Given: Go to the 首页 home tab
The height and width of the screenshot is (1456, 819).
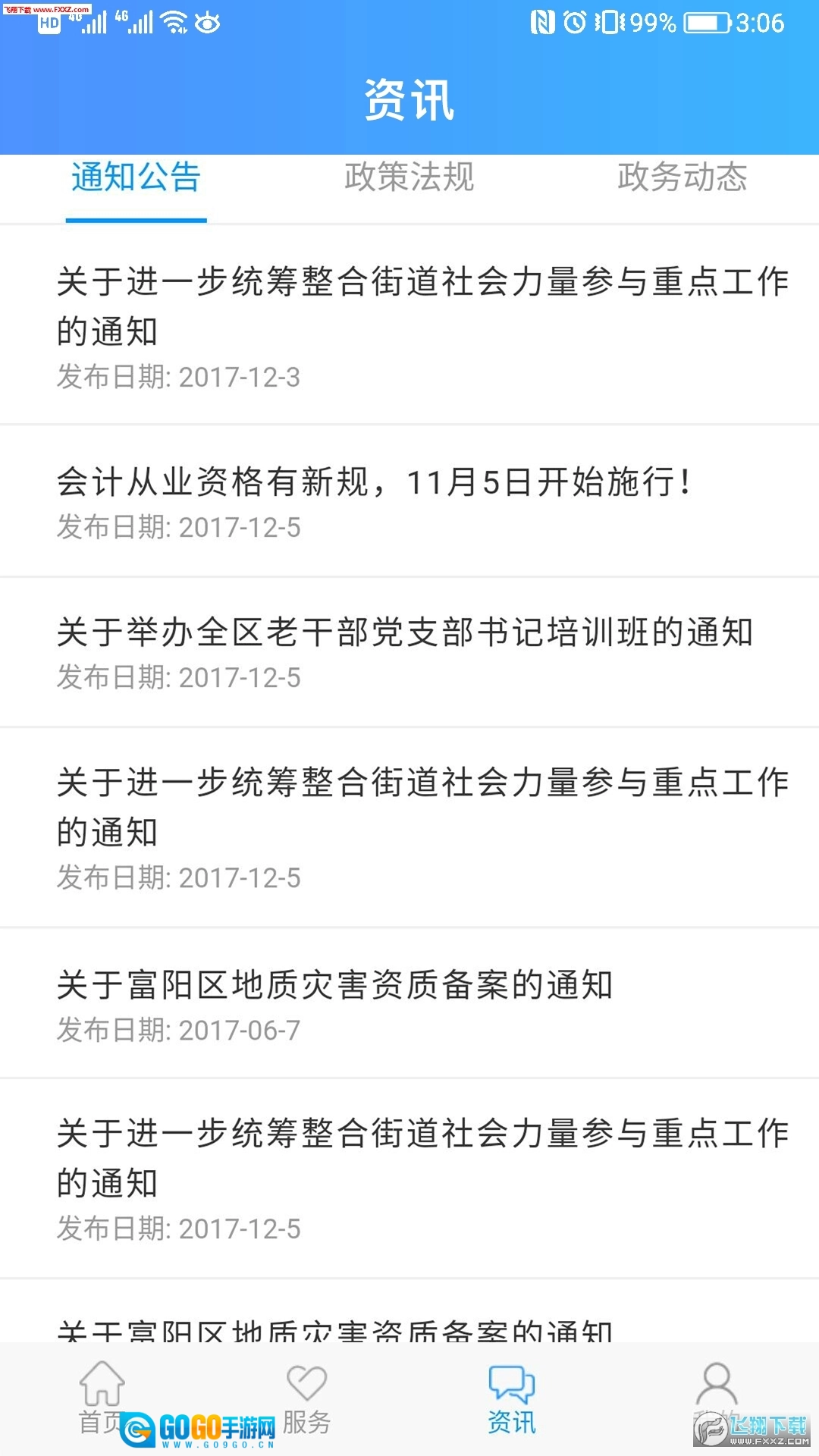Looking at the screenshot, I should 102,1397.
